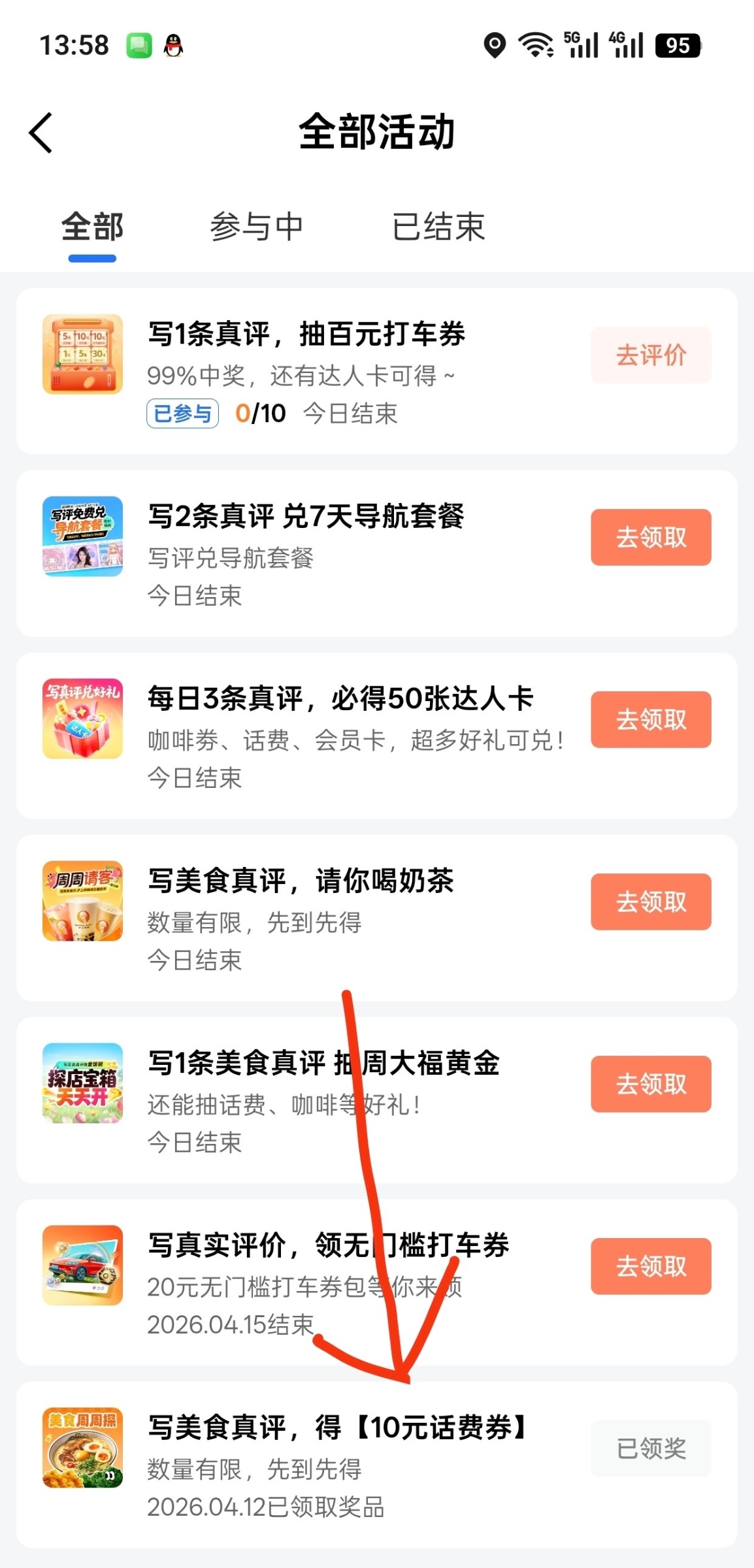
Task: Tap 去领取 for 领无门槛打车券
Action: tap(651, 1266)
